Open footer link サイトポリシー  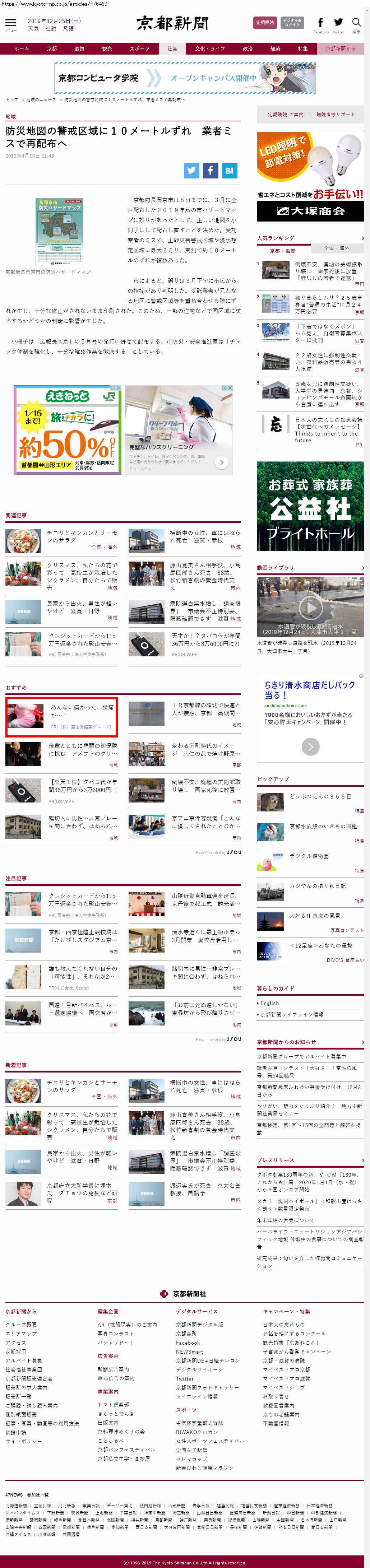pos(24,1441)
